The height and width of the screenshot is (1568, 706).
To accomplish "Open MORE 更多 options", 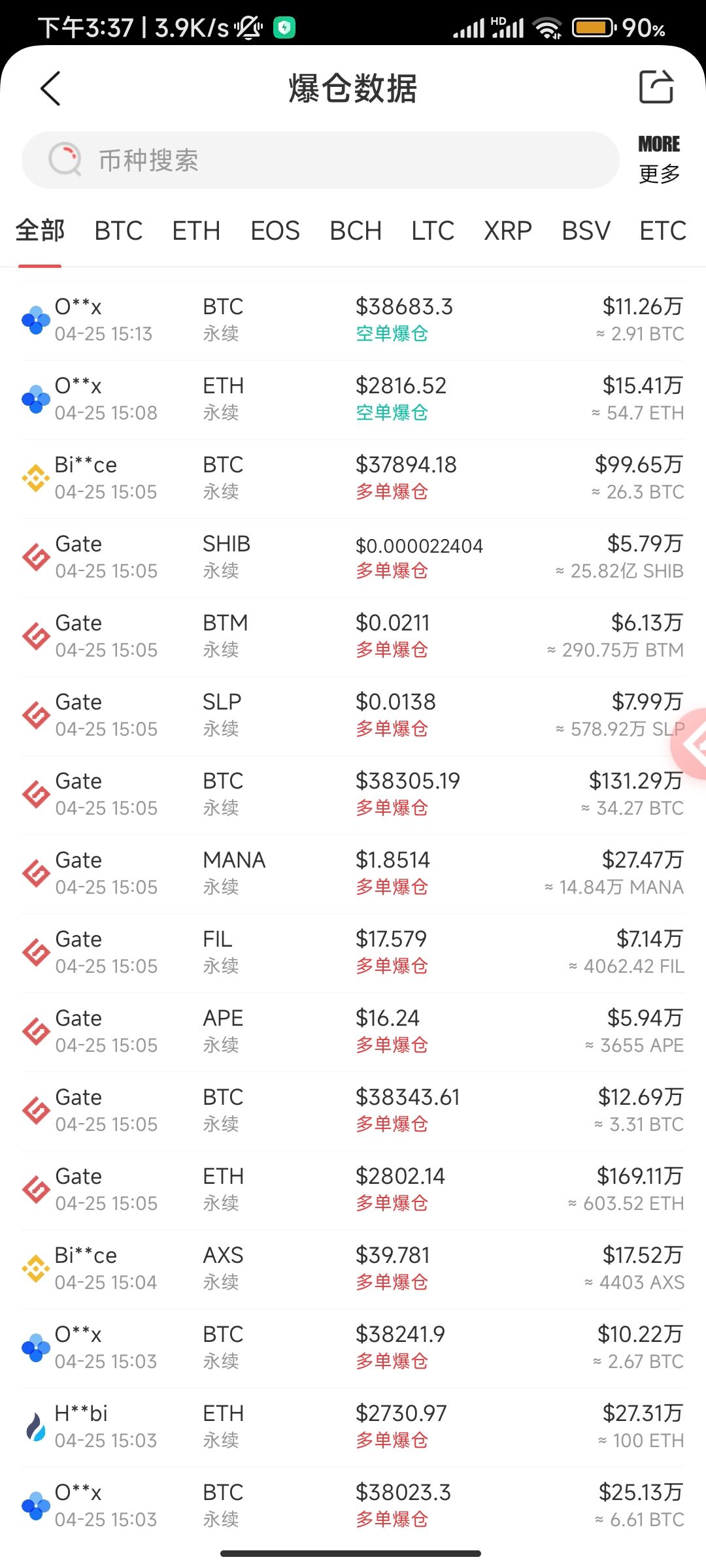I will click(x=659, y=159).
